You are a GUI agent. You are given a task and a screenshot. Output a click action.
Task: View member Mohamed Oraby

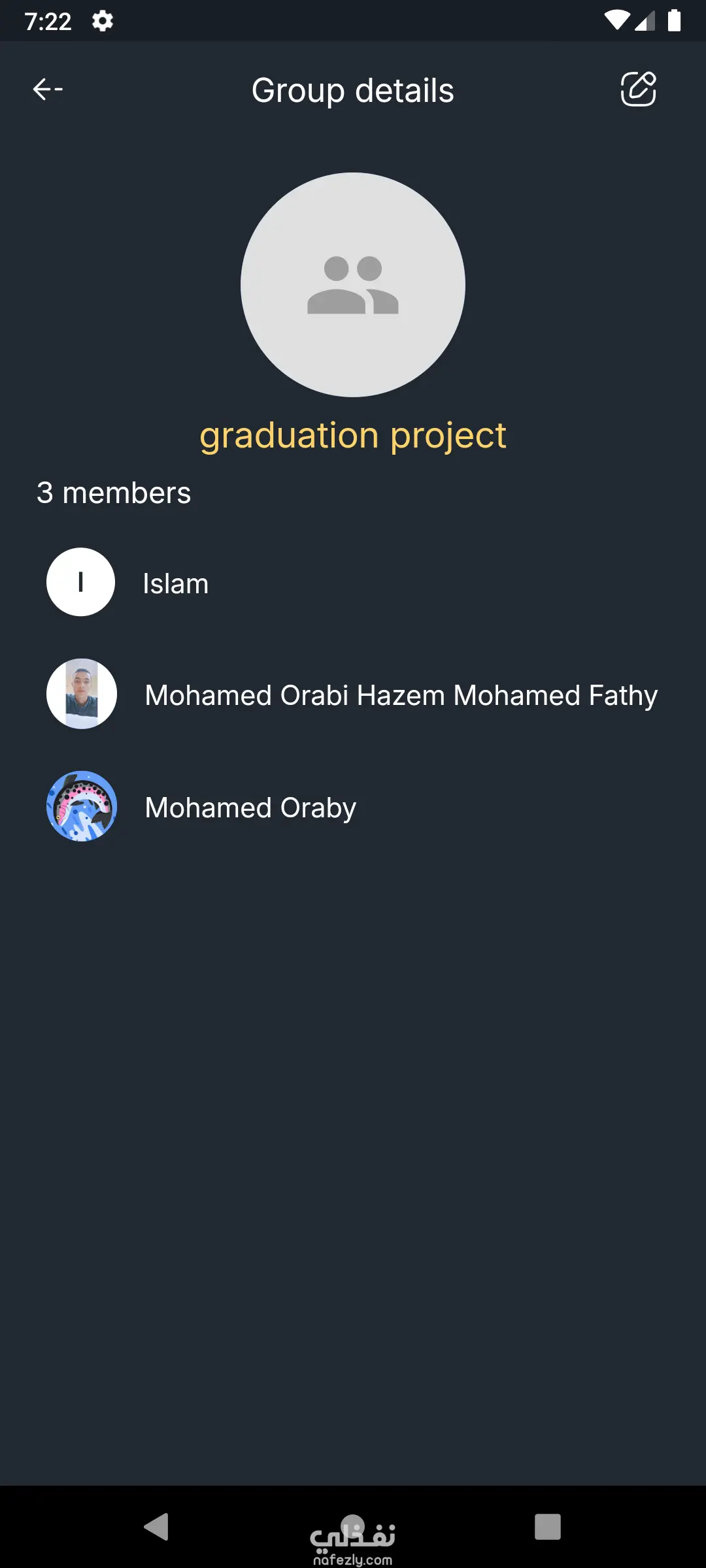pyautogui.click(x=250, y=808)
